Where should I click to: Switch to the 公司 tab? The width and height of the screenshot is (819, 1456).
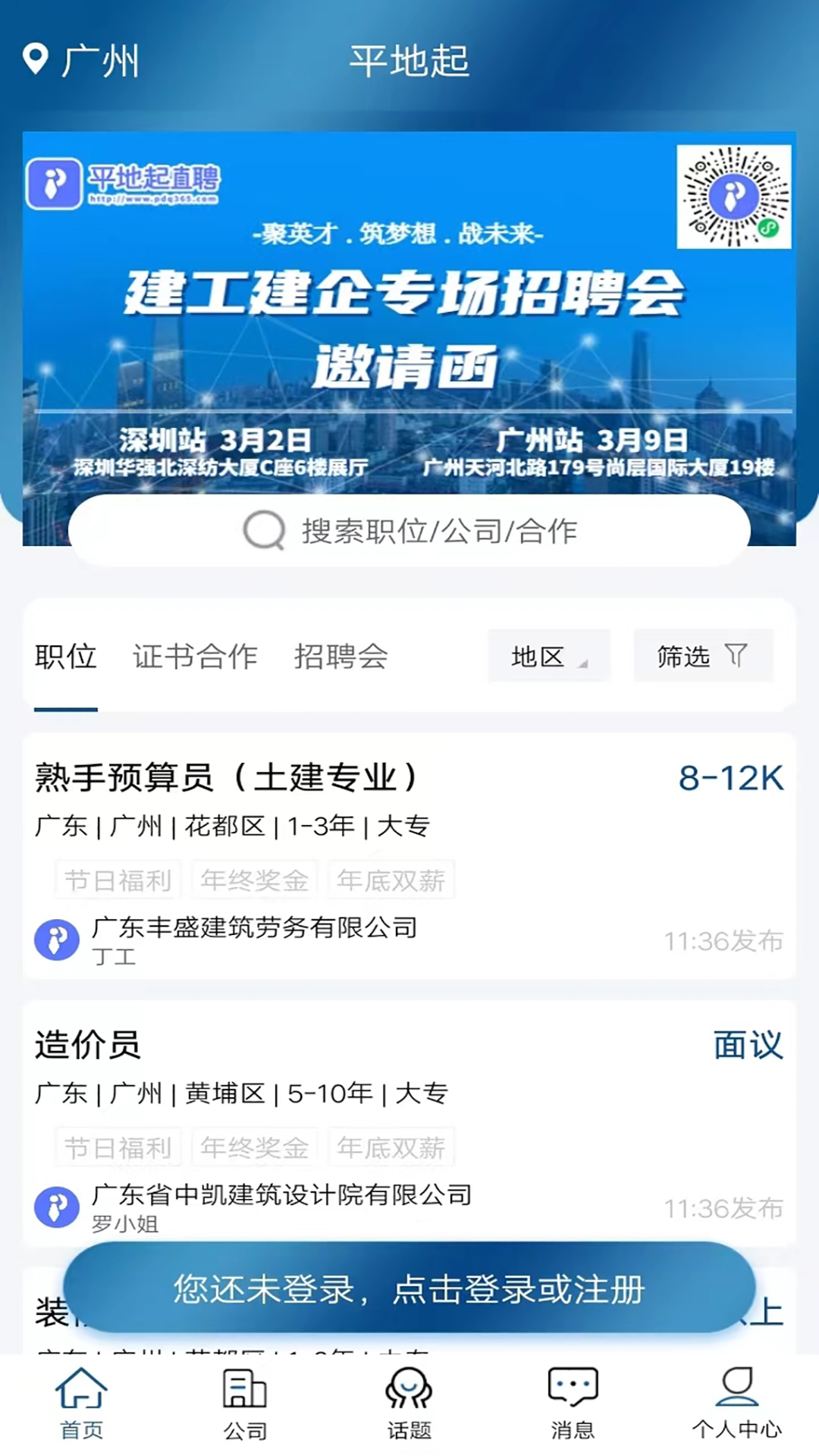pos(245,1404)
